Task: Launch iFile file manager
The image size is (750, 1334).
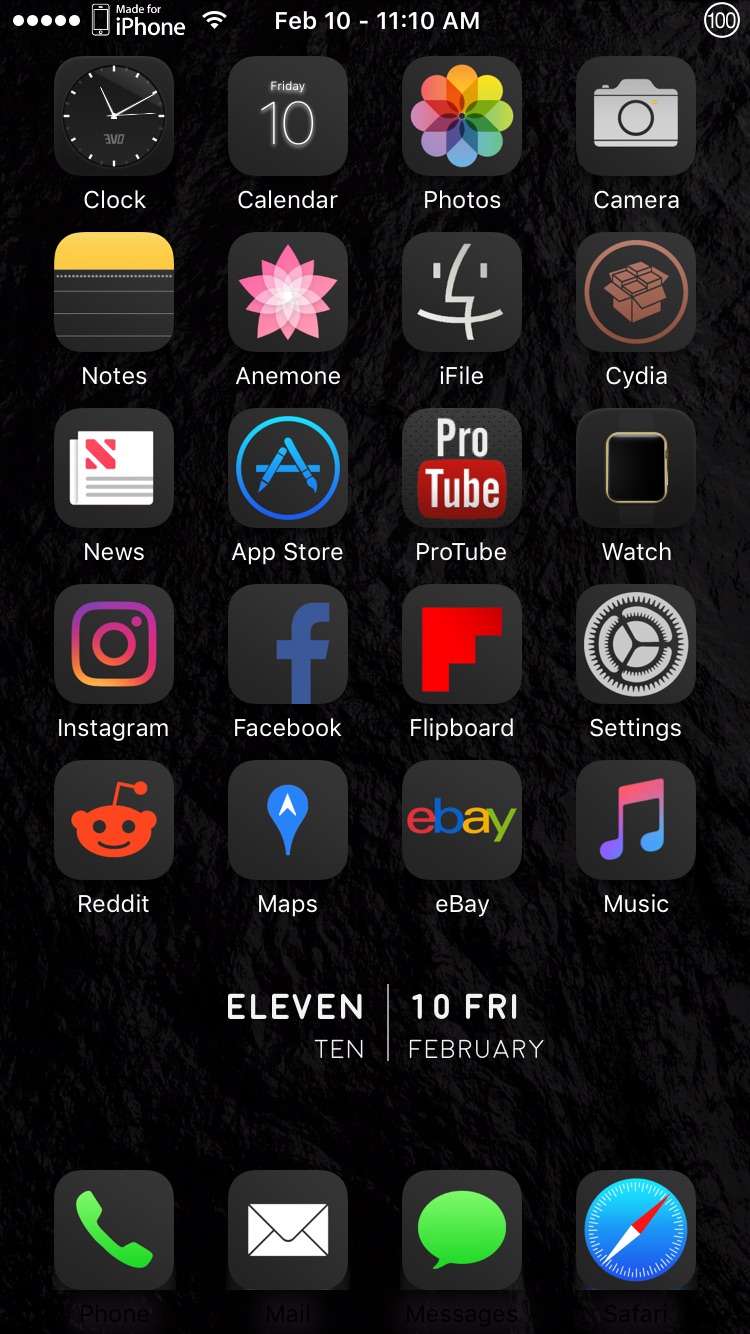Action: (462, 292)
